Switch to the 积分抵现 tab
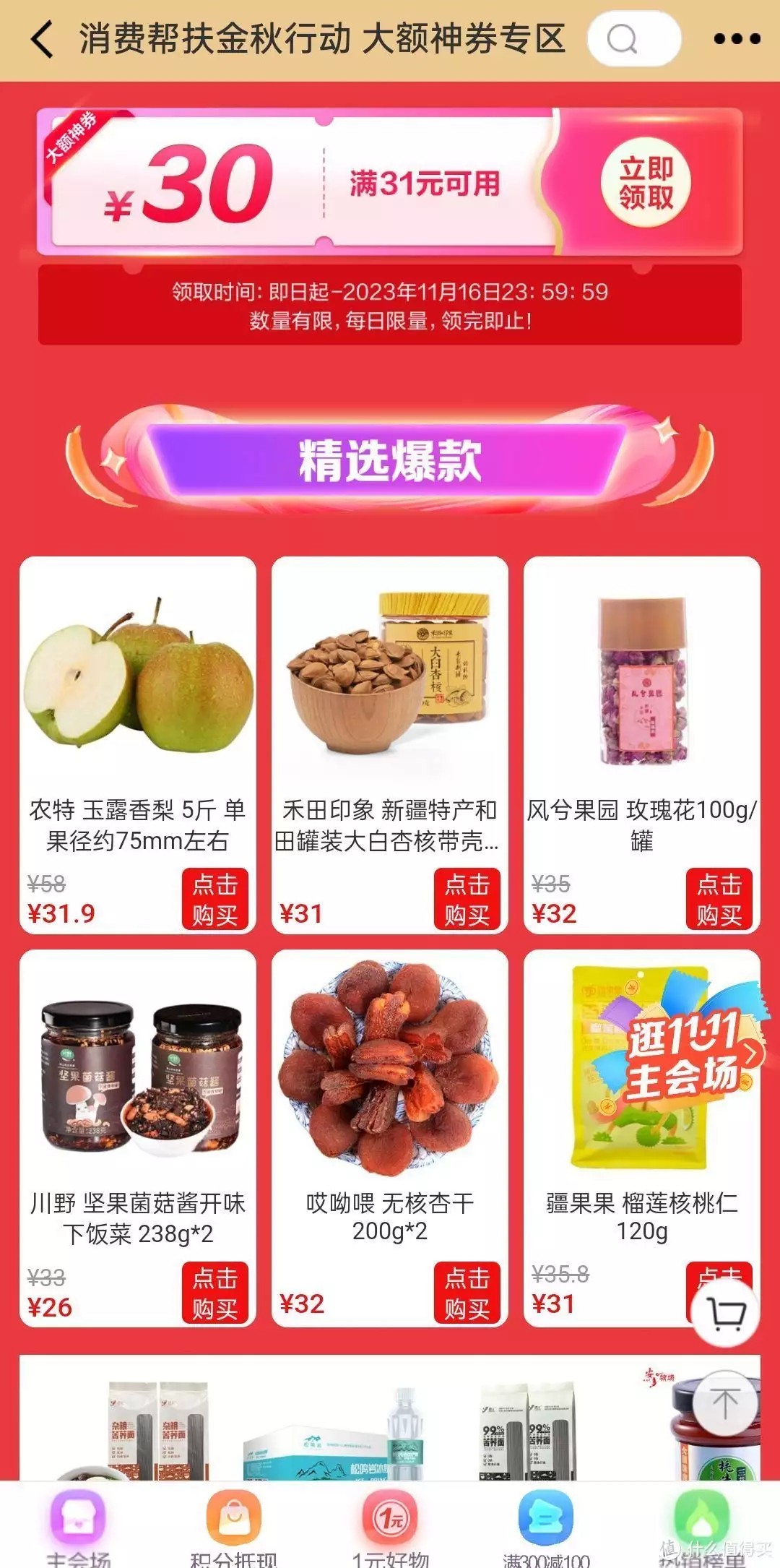780x1568 pixels. pos(233,1528)
